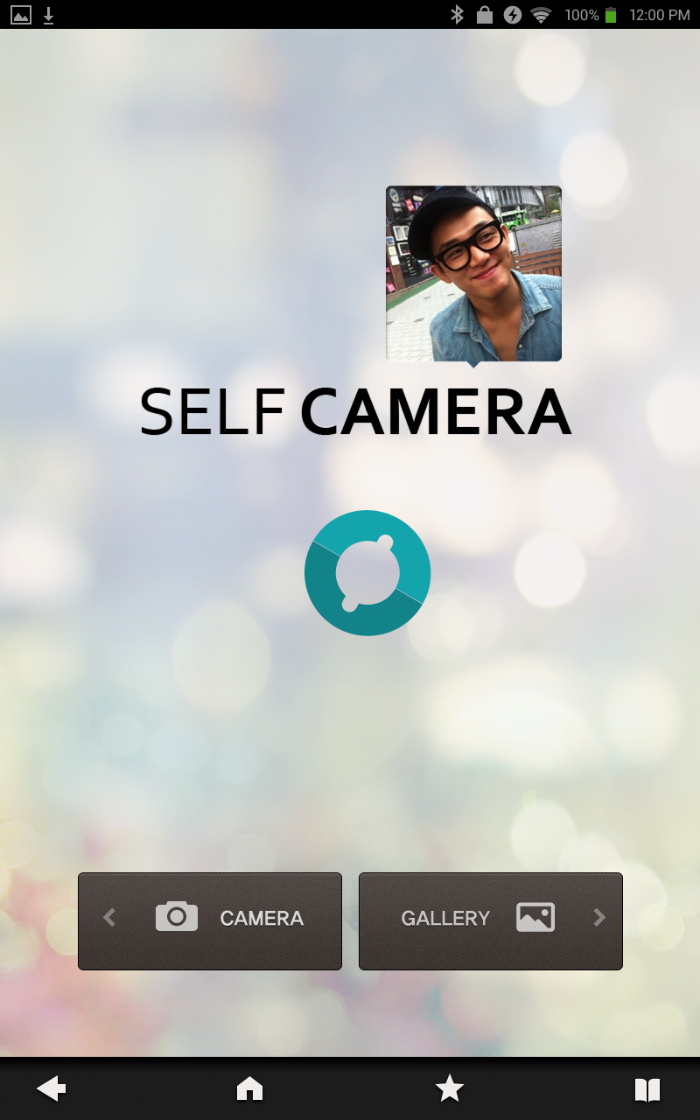
Task: Tap the star favorites icon
Action: tap(450, 1089)
